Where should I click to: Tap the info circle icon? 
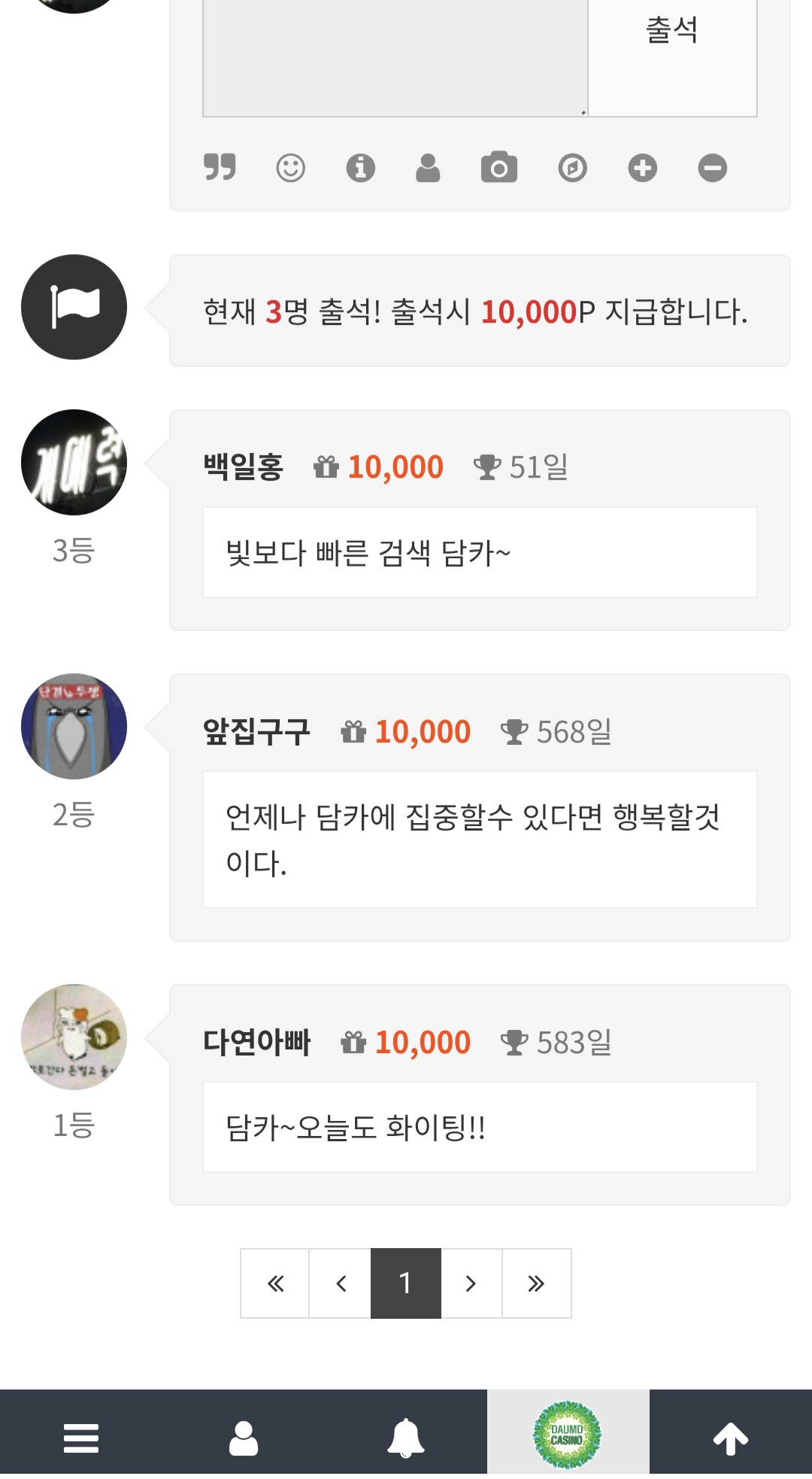tap(360, 167)
